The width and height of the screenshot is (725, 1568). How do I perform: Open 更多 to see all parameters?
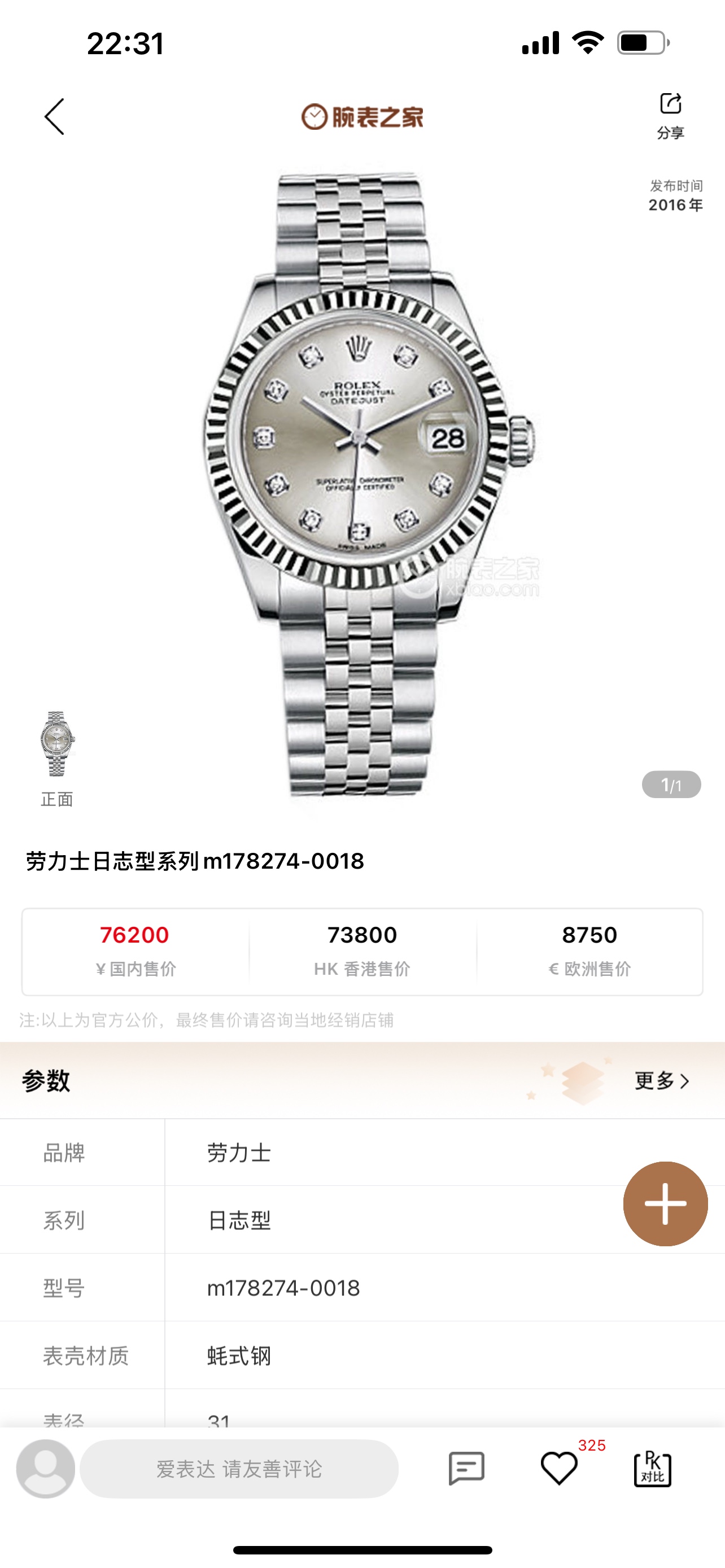(x=662, y=1080)
